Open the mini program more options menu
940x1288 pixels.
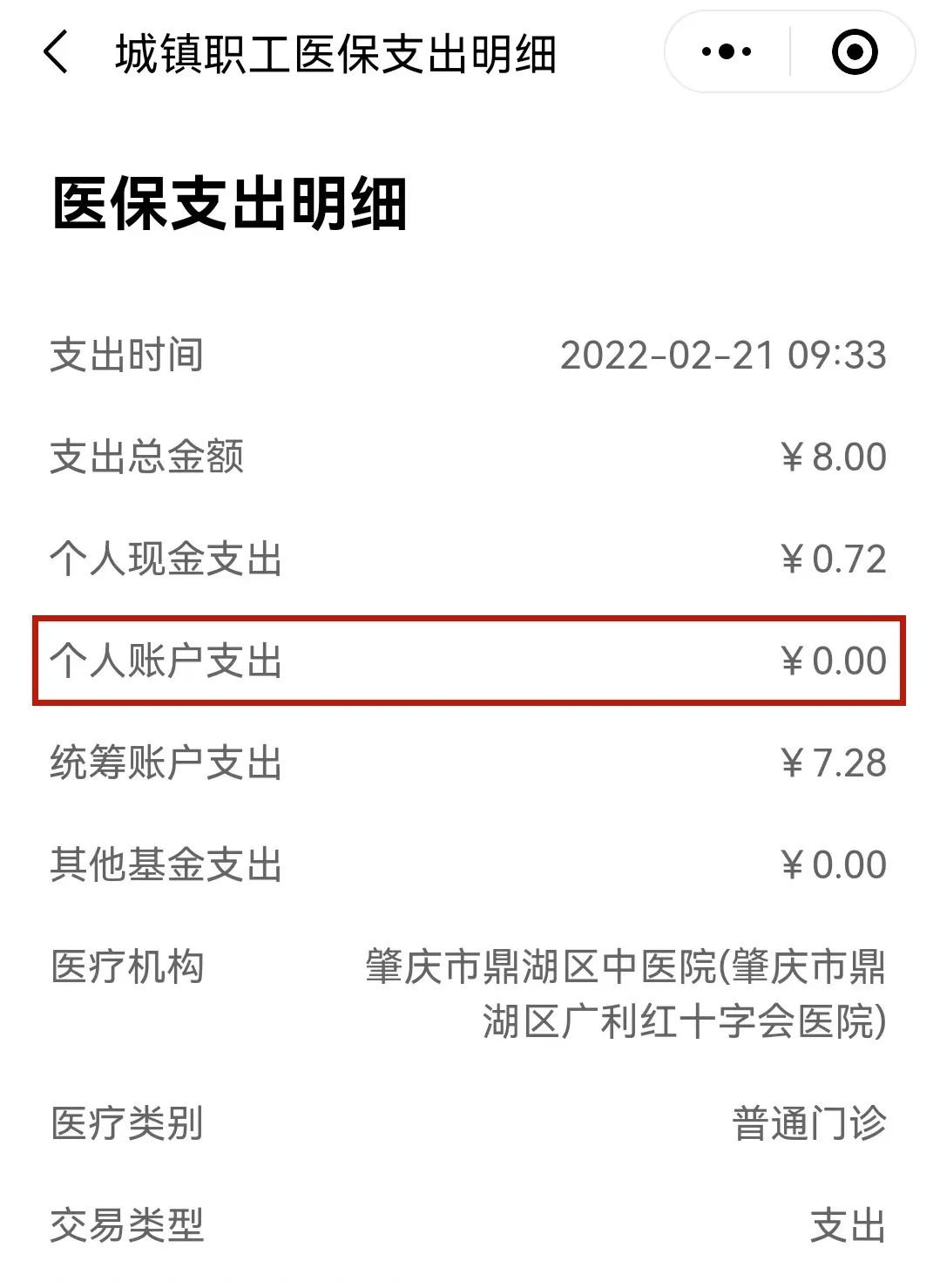click(x=727, y=52)
